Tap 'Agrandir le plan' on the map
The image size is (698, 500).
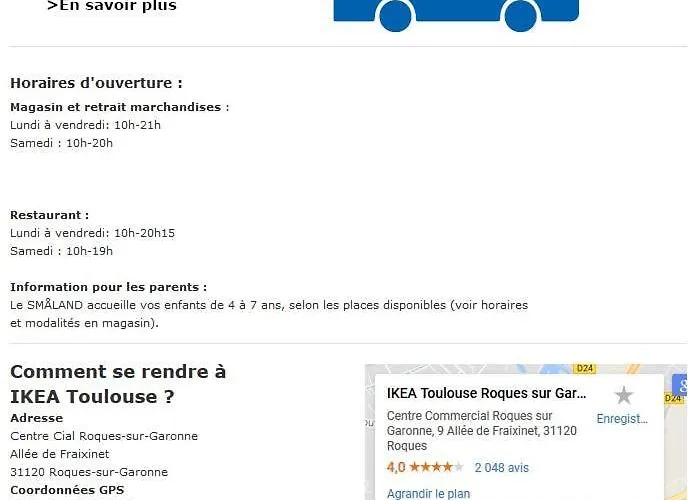428,493
